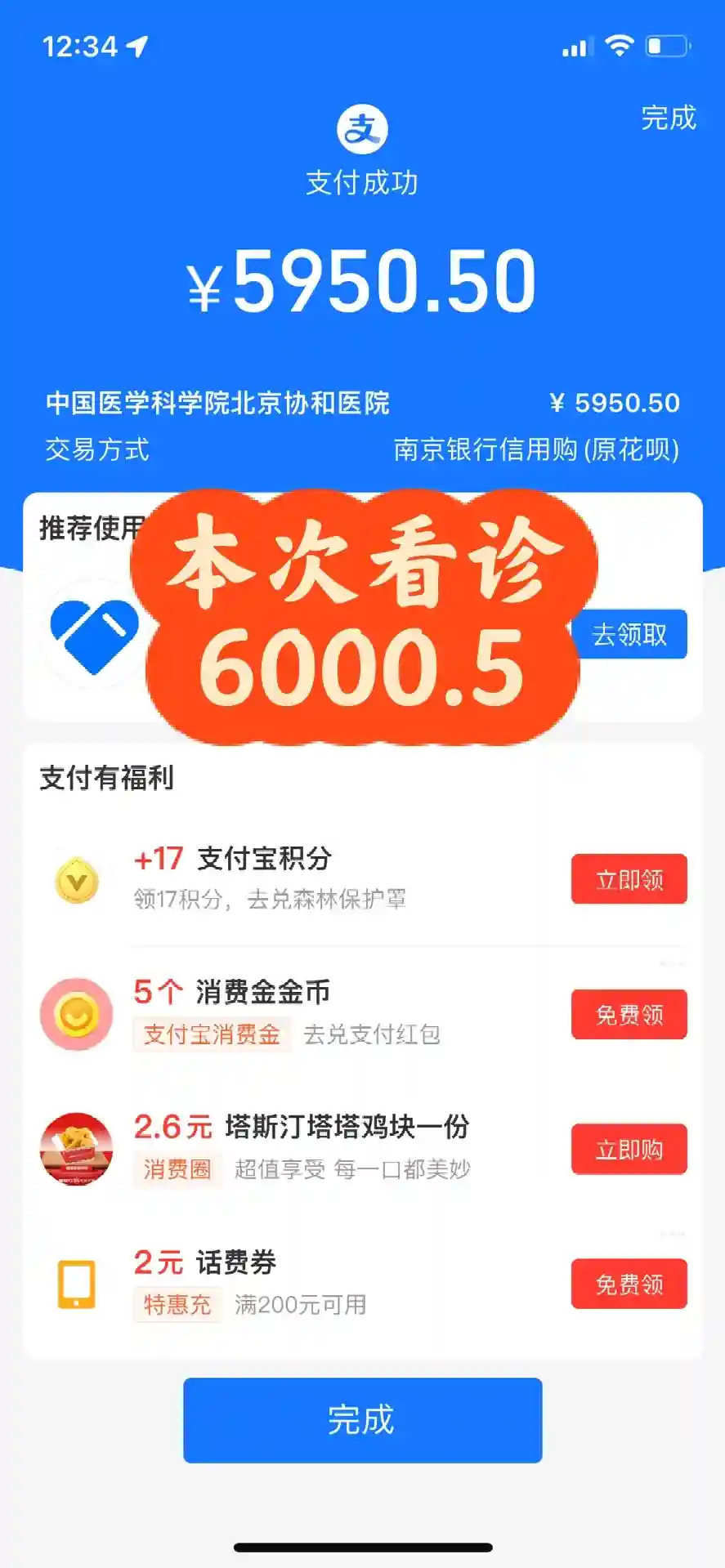The height and width of the screenshot is (1568, 725).
Task: Tap the large blue 完成 button
Action: [x=362, y=1420]
